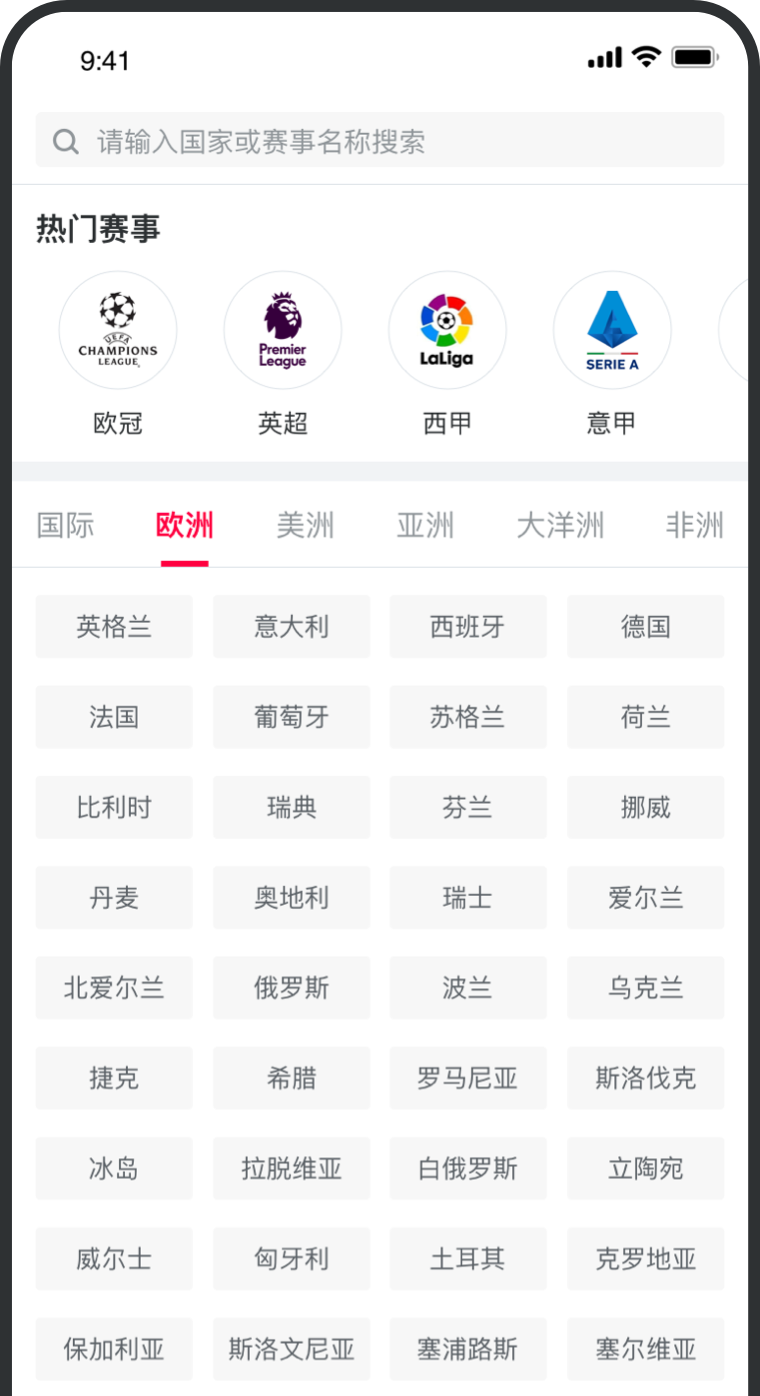
Task: Pick 德国 in the country list
Action: tap(645, 627)
